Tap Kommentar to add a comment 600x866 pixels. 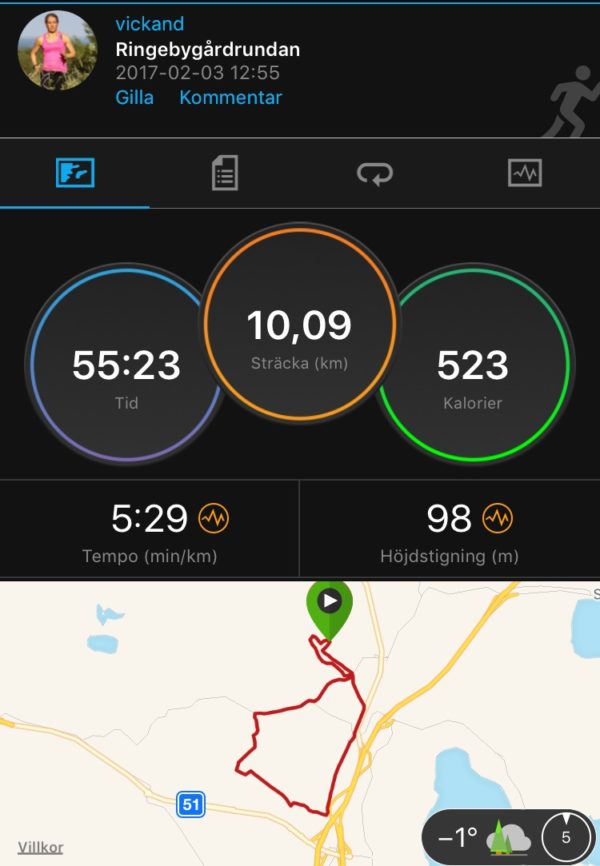point(230,97)
